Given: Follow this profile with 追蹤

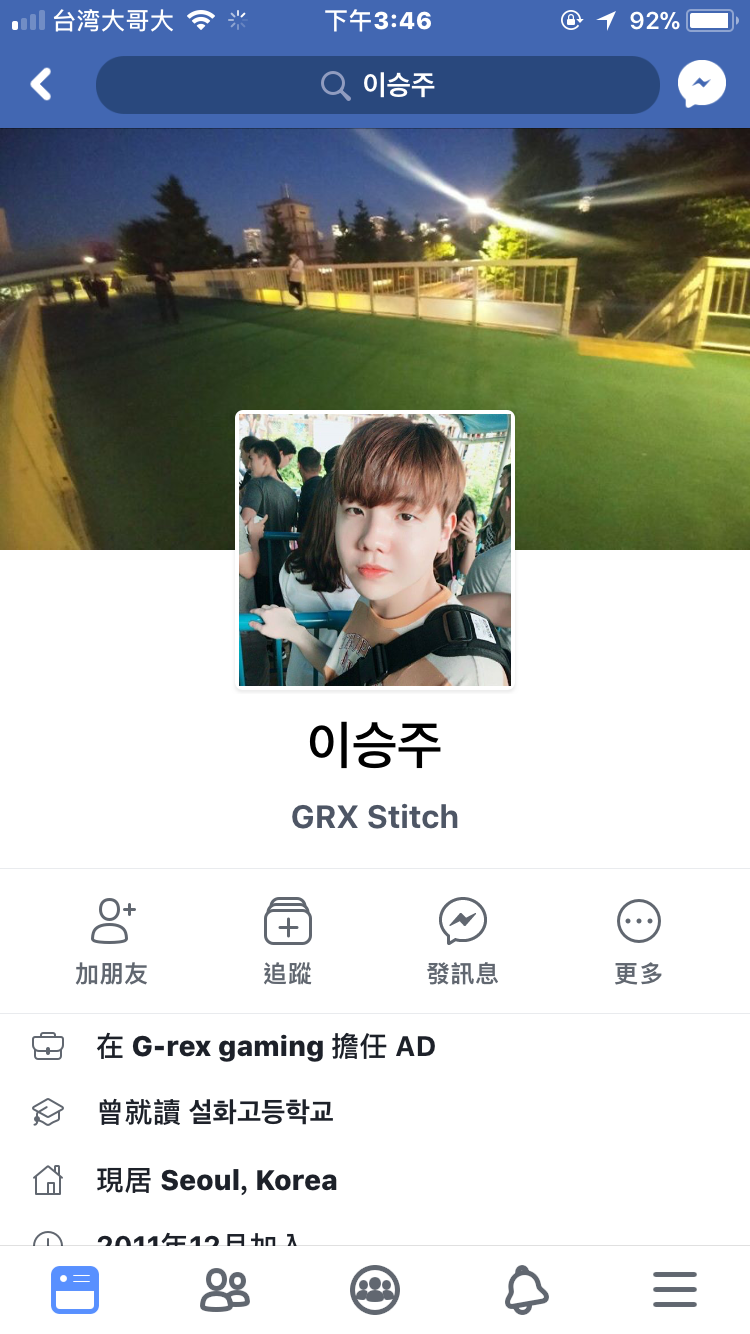Looking at the screenshot, I should tap(288, 941).
